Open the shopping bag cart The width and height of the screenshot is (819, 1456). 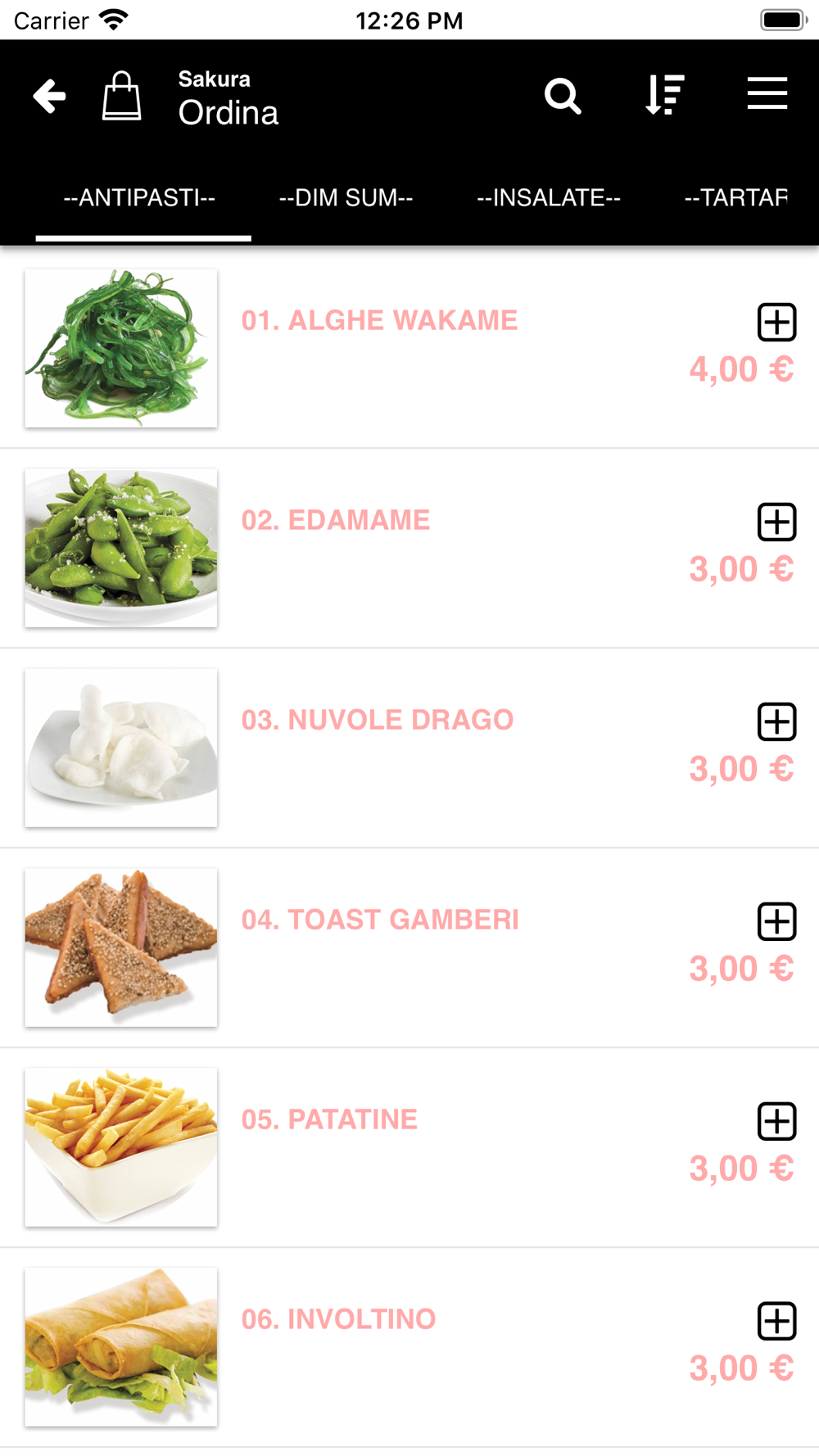pyautogui.click(x=121, y=97)
